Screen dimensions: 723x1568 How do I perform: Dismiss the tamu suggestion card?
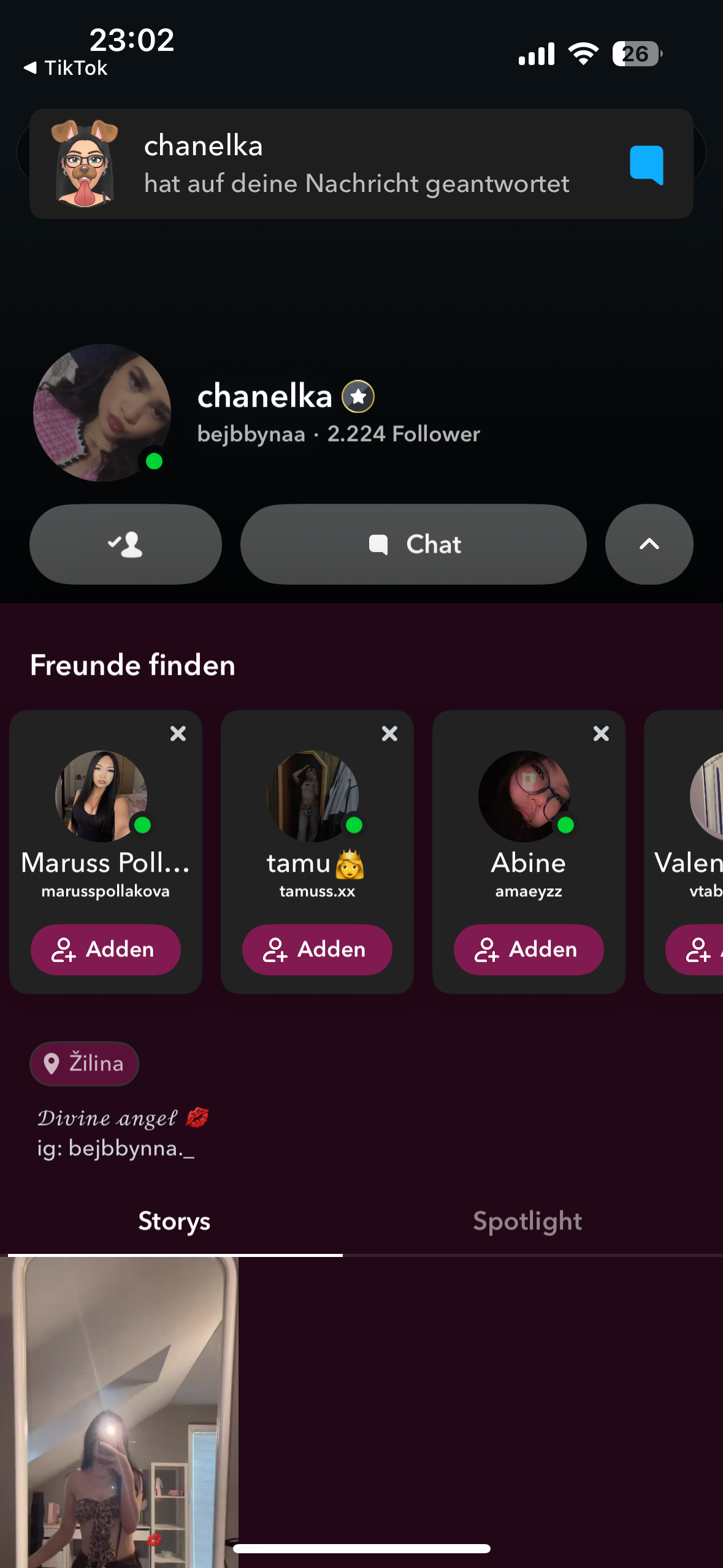tap(389, 733)
